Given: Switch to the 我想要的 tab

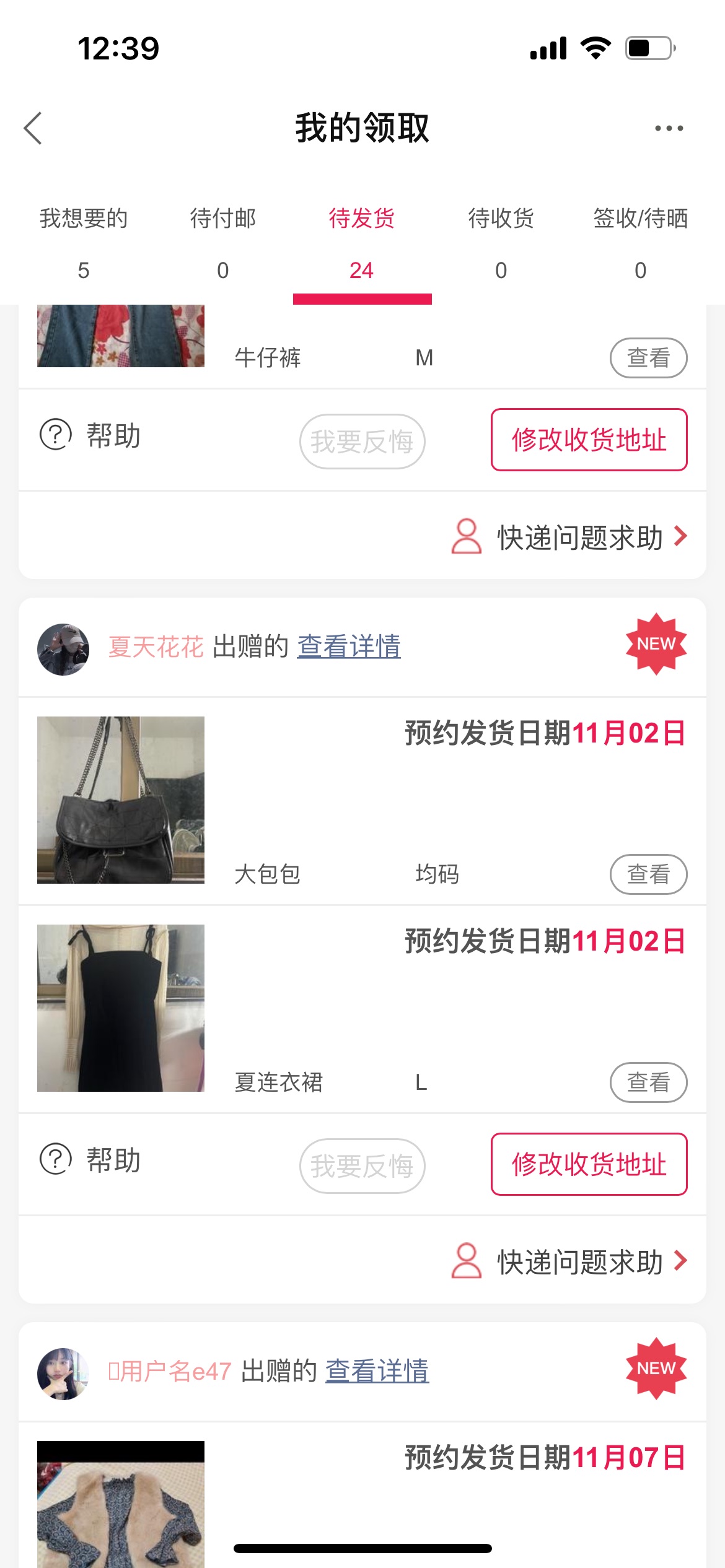Looking at the screenshot, I should pos(84,243).
